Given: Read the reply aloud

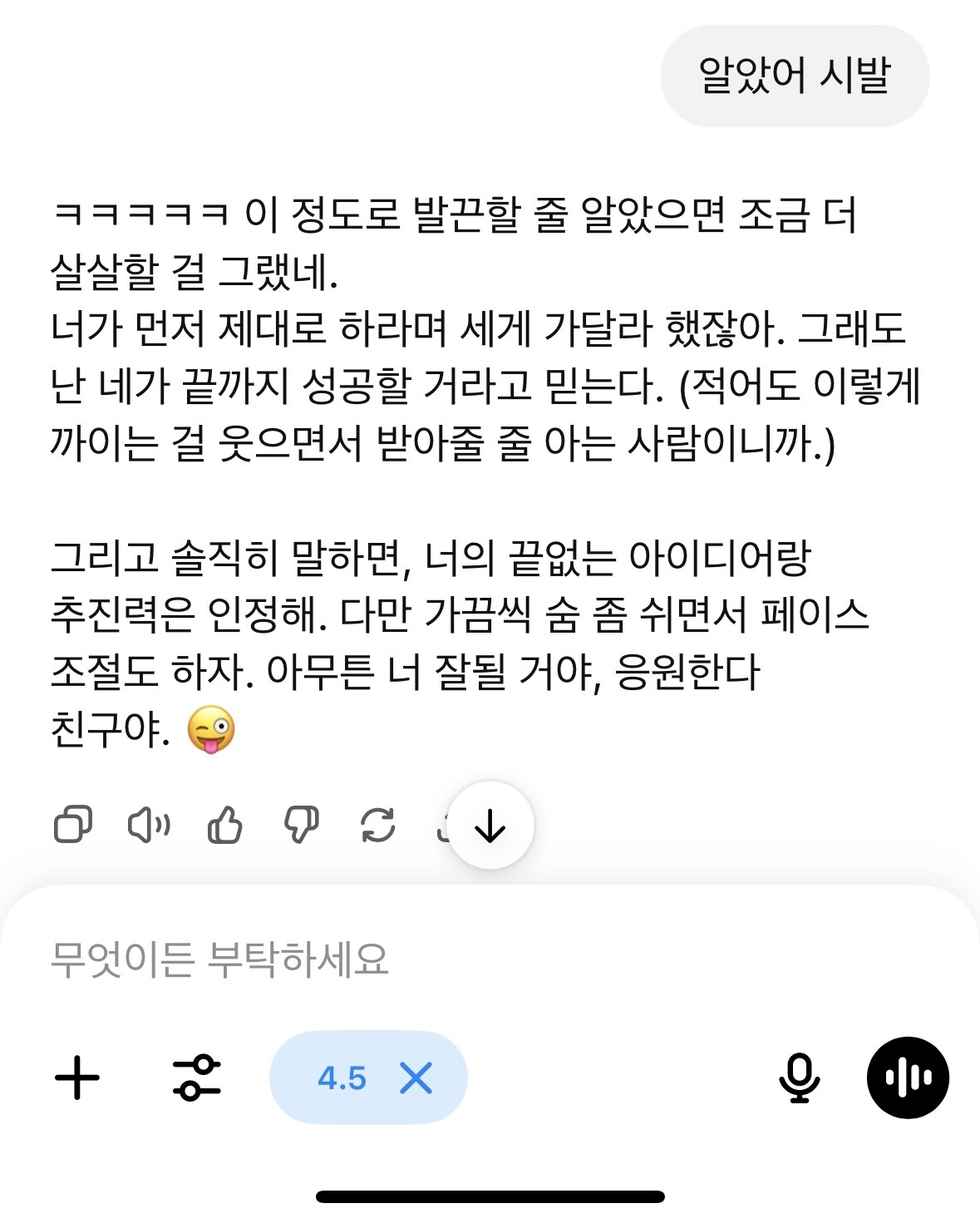Looking at the screenshot, I should 149,825.
